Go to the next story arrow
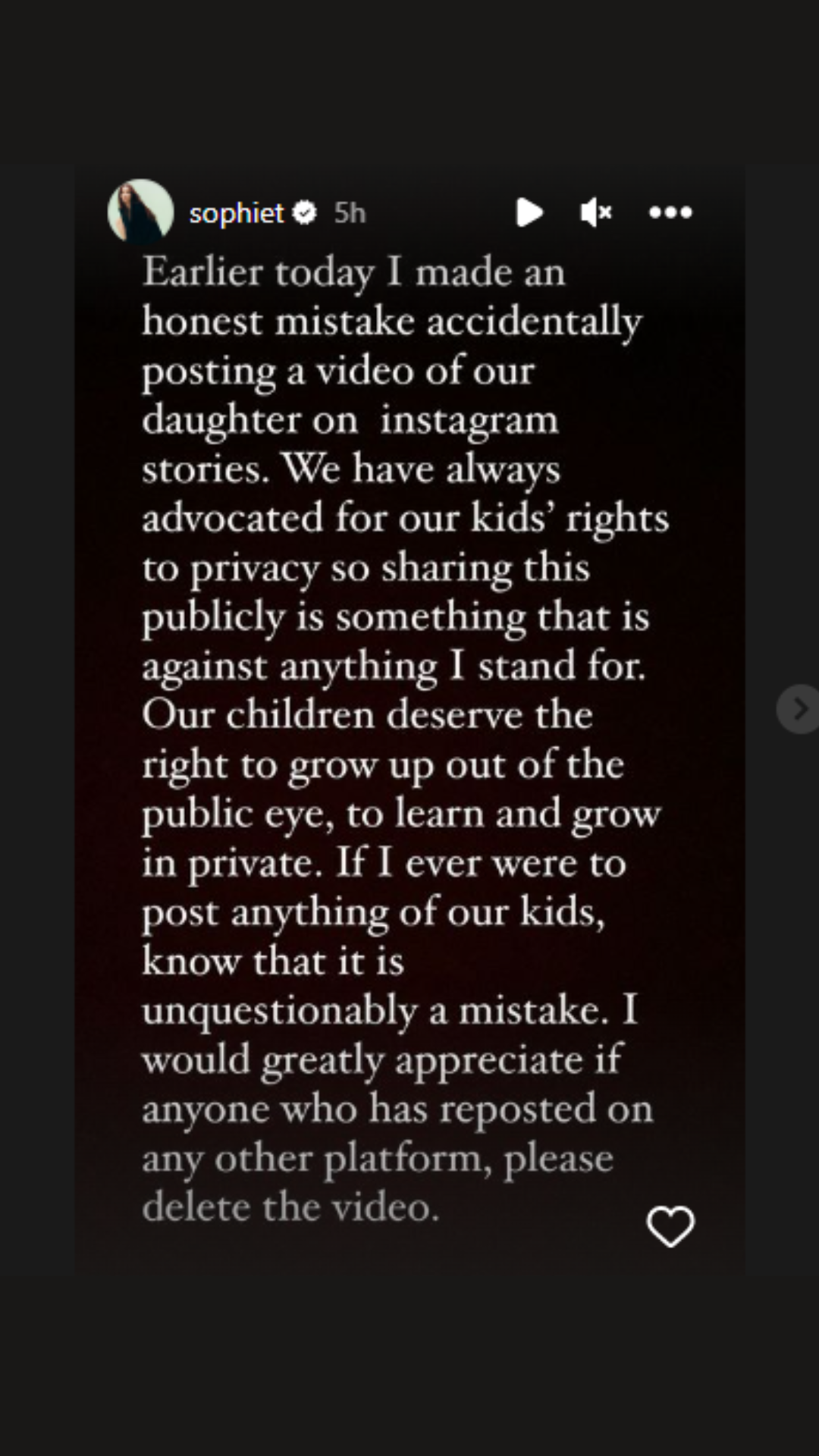The image size is (819, 1456). (799, 709)
